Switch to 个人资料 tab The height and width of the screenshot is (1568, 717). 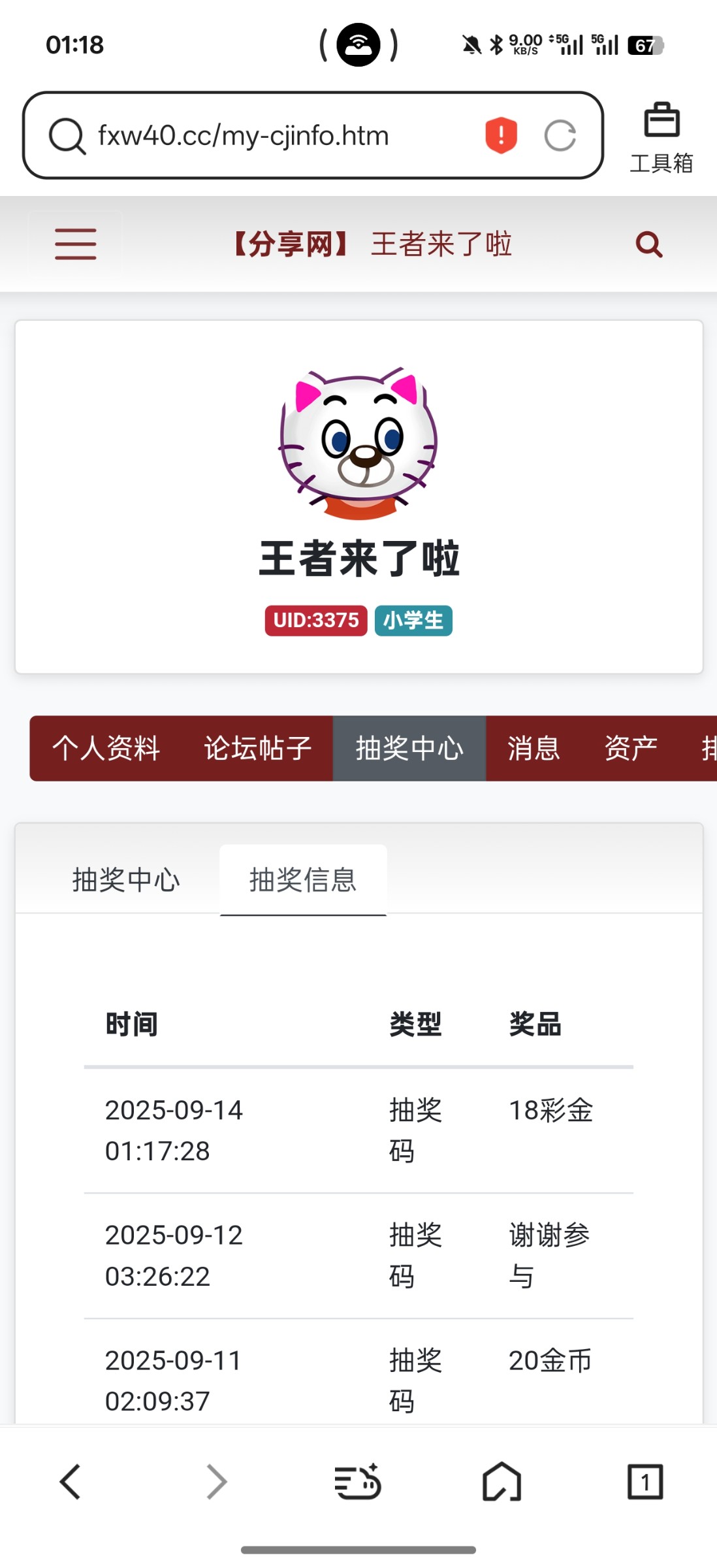click(106, 748)
